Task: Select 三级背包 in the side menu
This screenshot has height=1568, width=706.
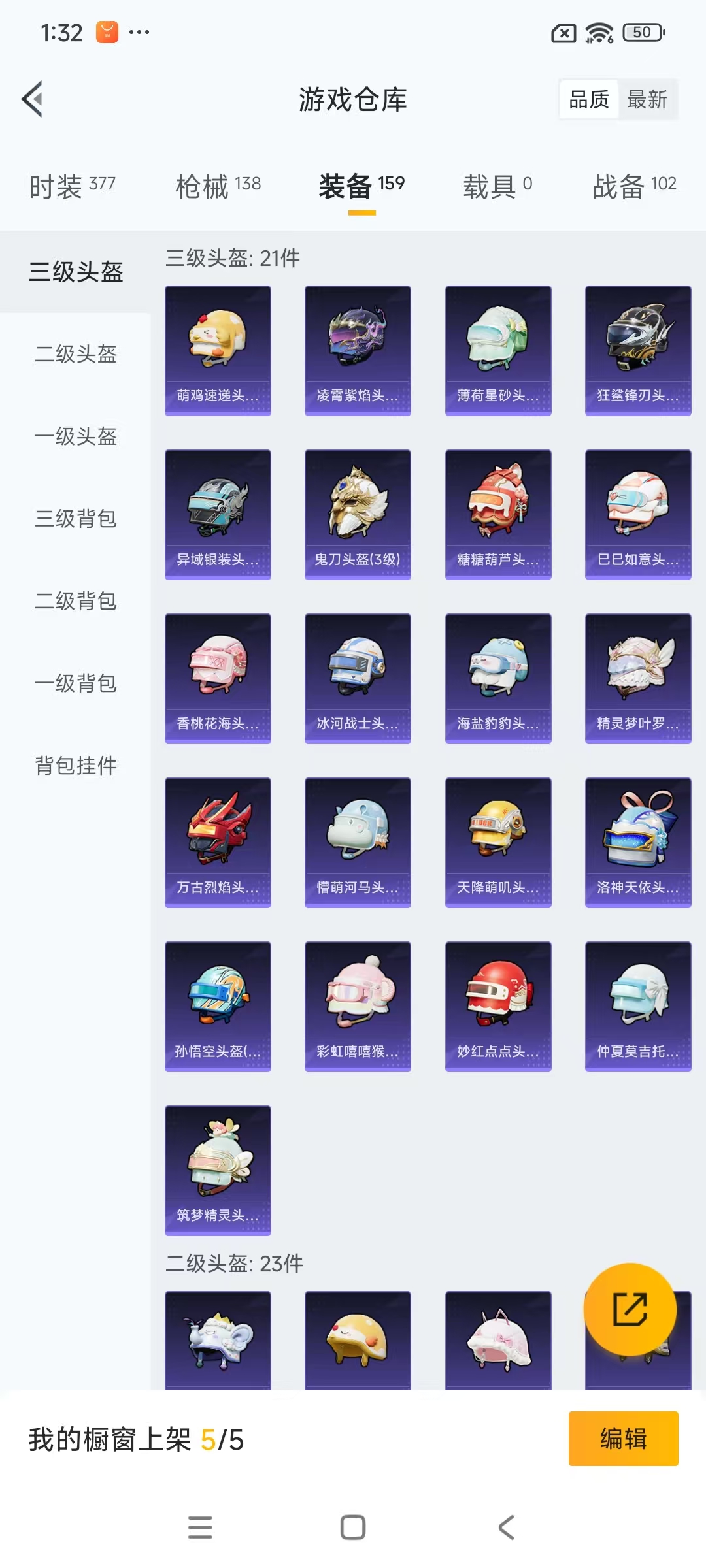Action: tap(76, 519)
